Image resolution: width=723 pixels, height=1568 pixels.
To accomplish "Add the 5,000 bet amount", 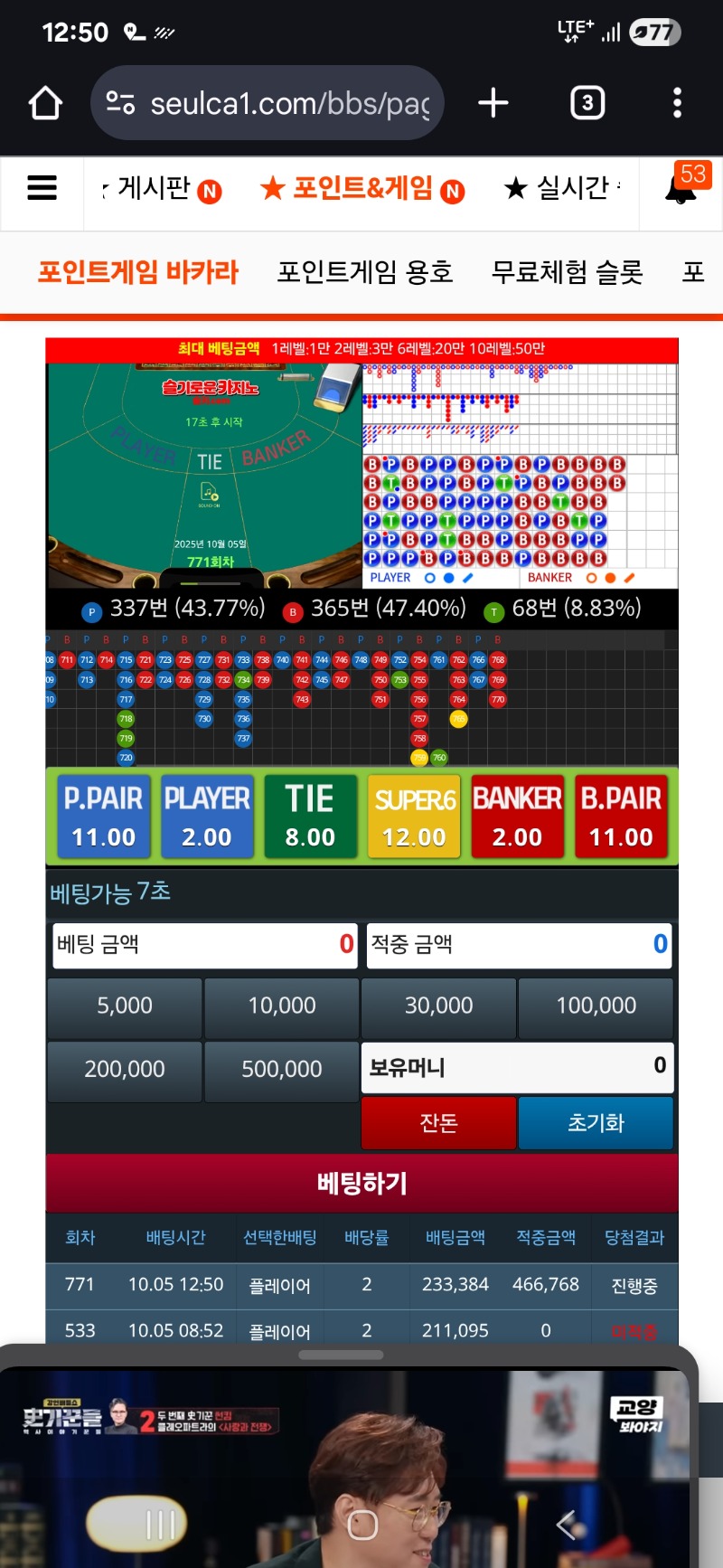I will 125,1006.
